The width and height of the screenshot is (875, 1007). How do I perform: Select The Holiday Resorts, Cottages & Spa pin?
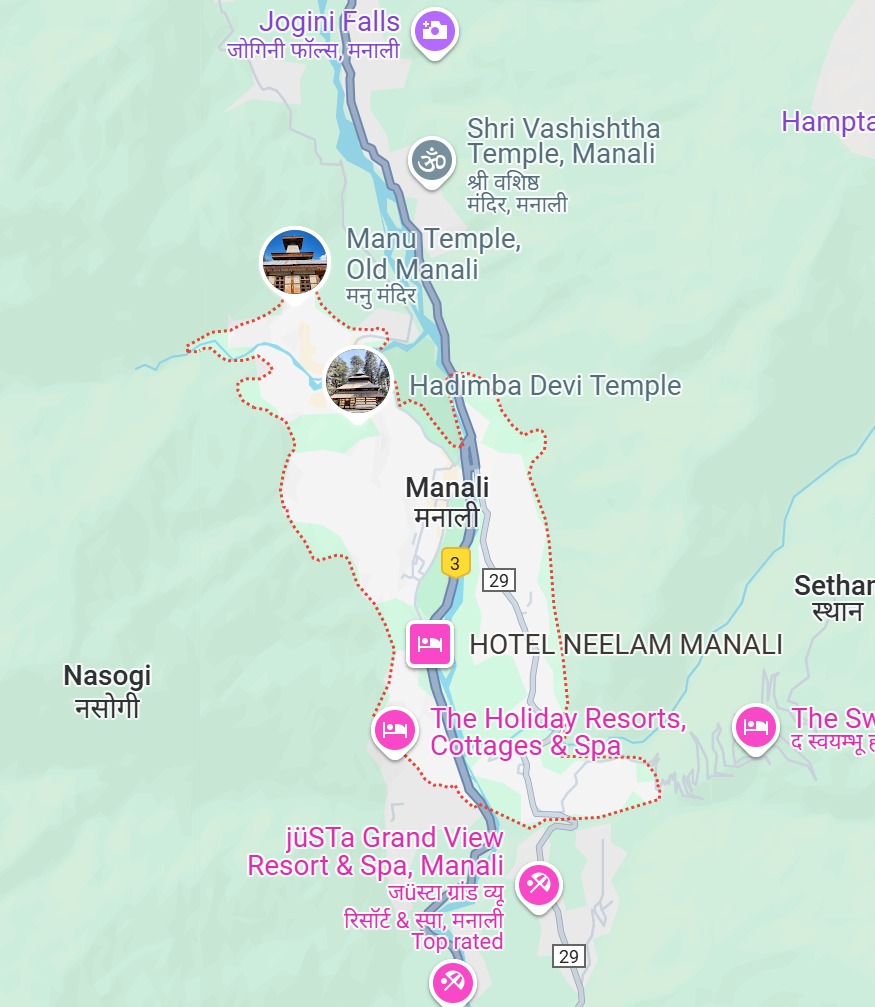[x=395, y=729]
